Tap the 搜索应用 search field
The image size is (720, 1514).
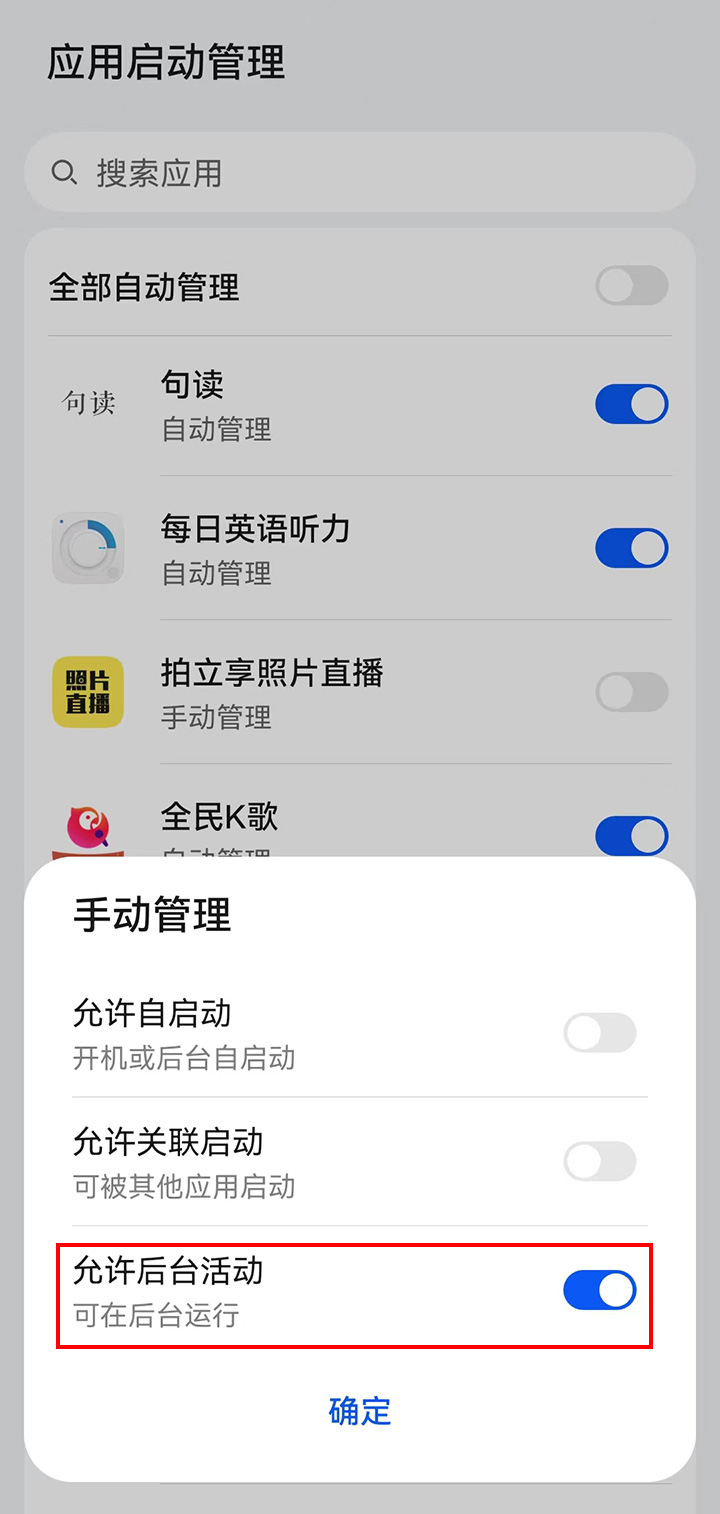coord(360,172)
